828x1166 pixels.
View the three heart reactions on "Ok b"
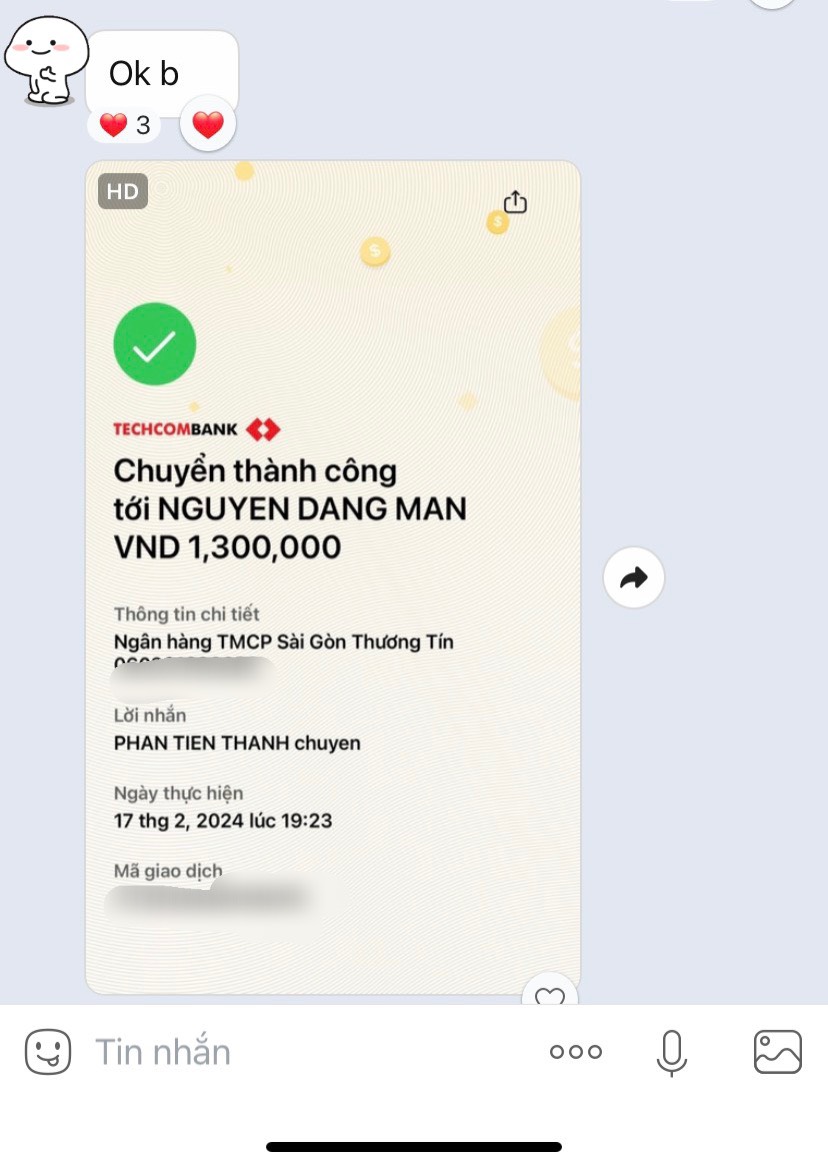[125, 125]
